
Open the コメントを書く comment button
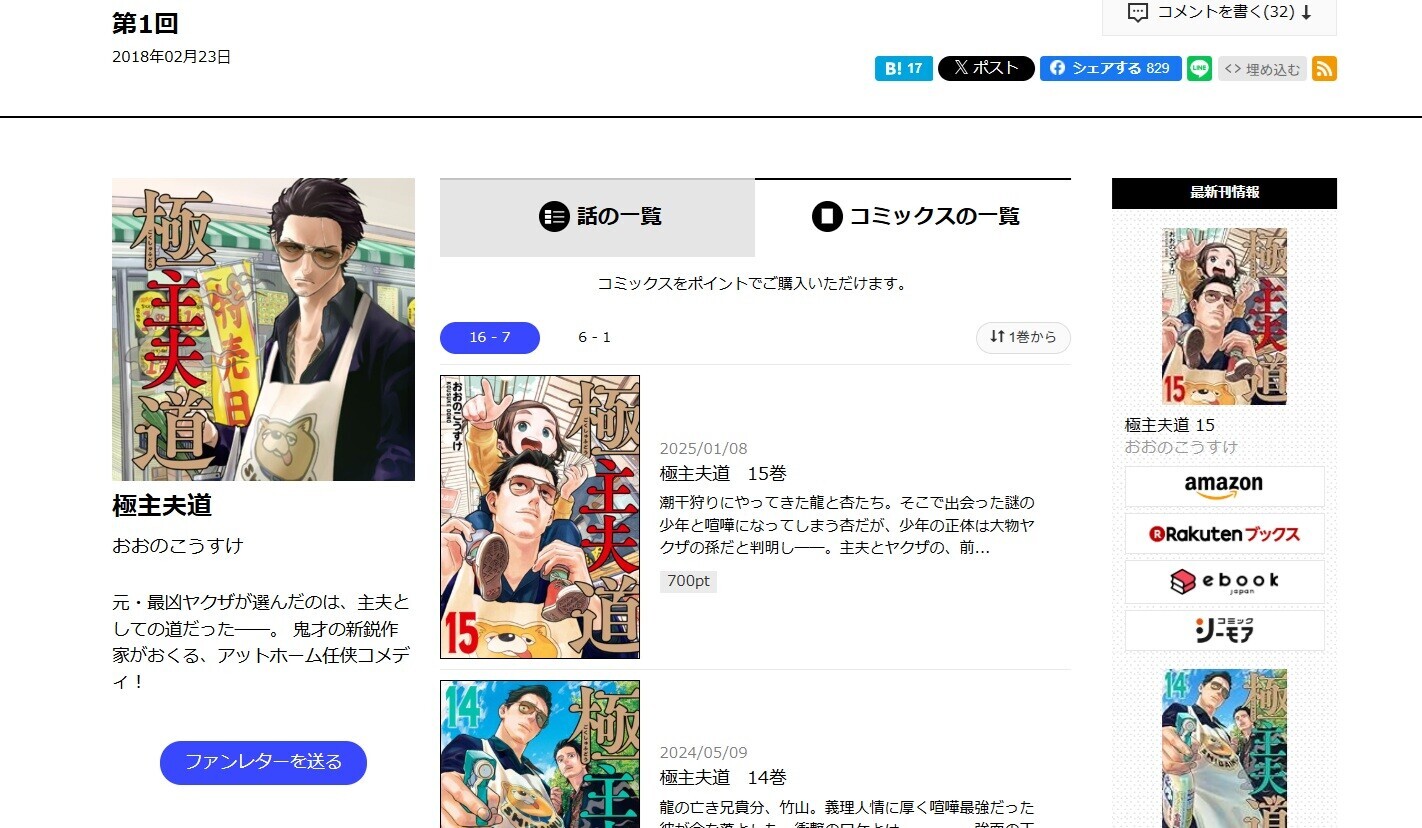[x=1219, y=14]
